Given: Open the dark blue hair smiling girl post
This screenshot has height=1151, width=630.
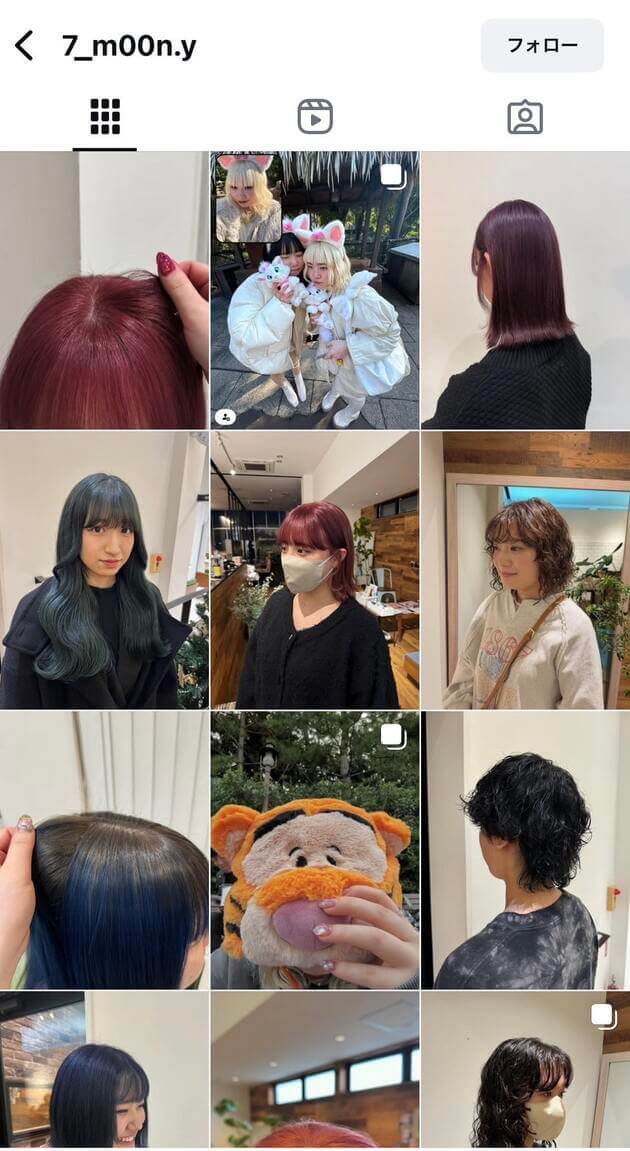Looking at the screenshot, I should 104,1070.
